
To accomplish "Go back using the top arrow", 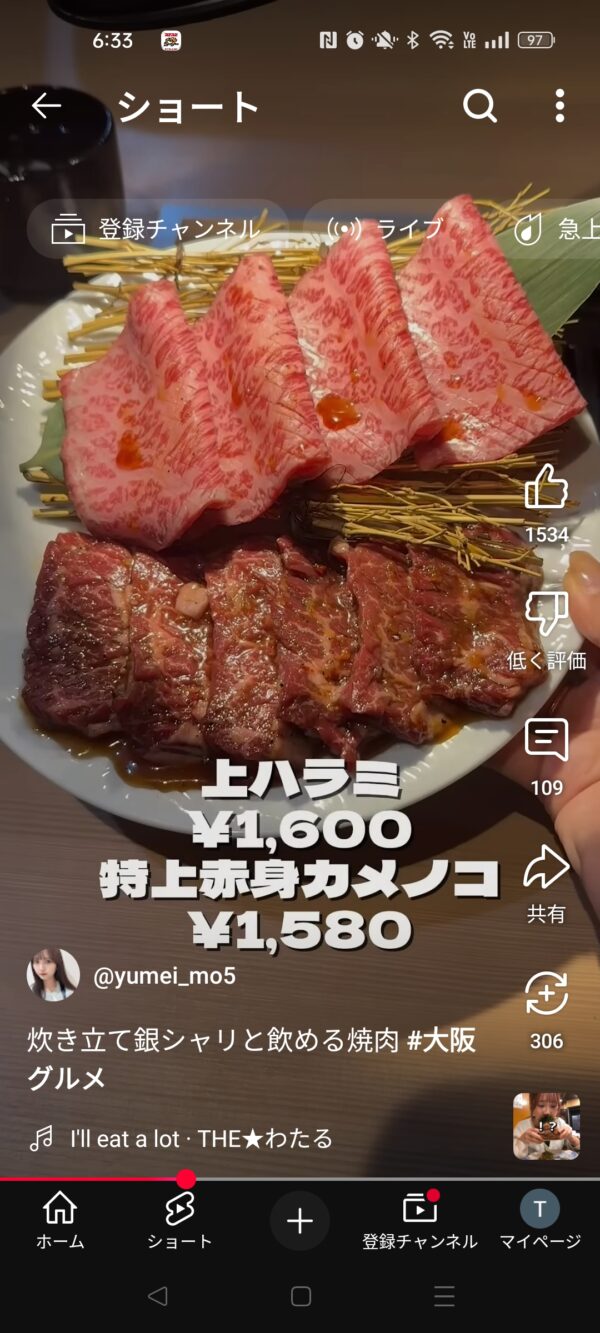I will (46, 106).
